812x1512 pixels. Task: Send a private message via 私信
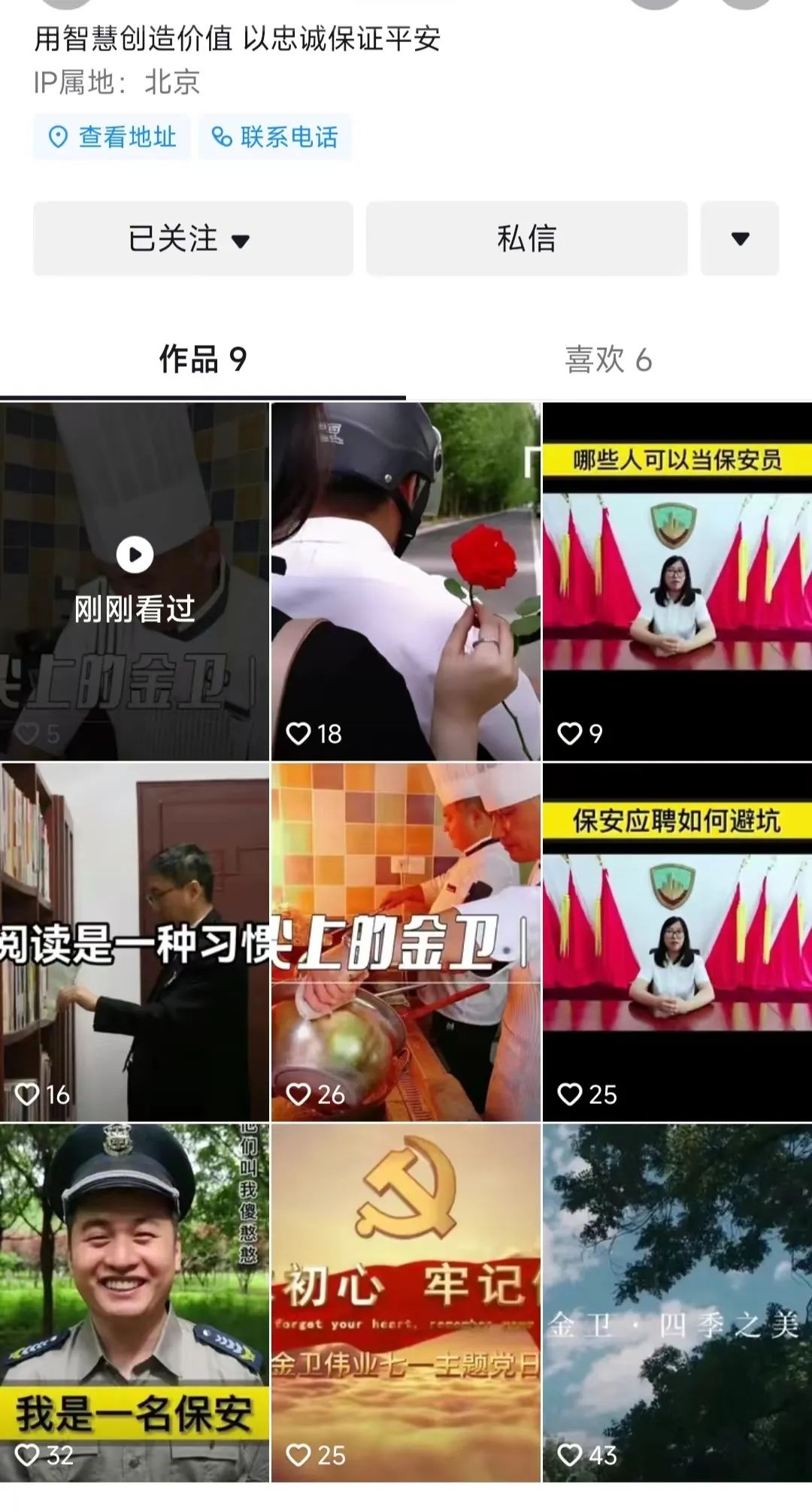(x=526, y=238)
